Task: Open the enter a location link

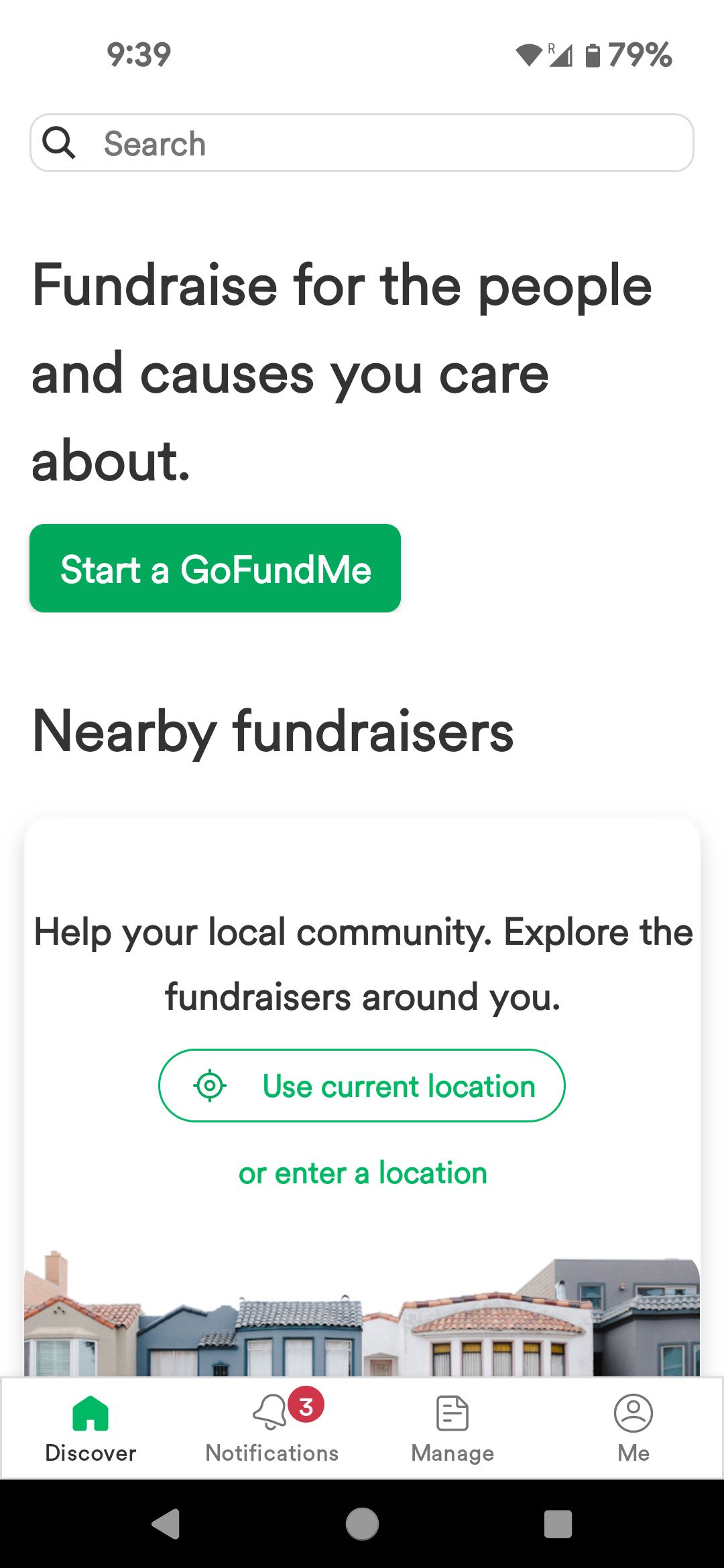Action: (362, 1173)
